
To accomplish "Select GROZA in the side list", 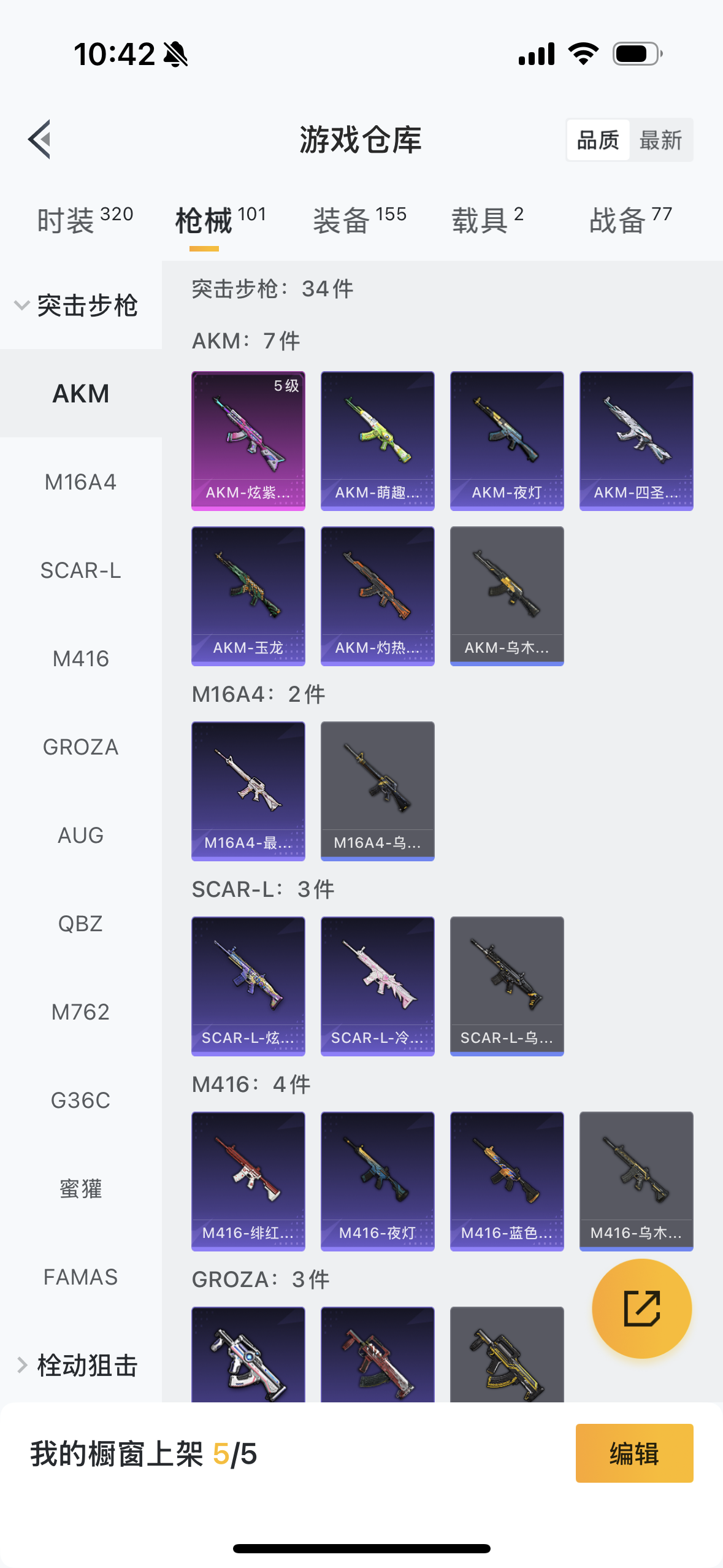I will (x=81, y=747).
